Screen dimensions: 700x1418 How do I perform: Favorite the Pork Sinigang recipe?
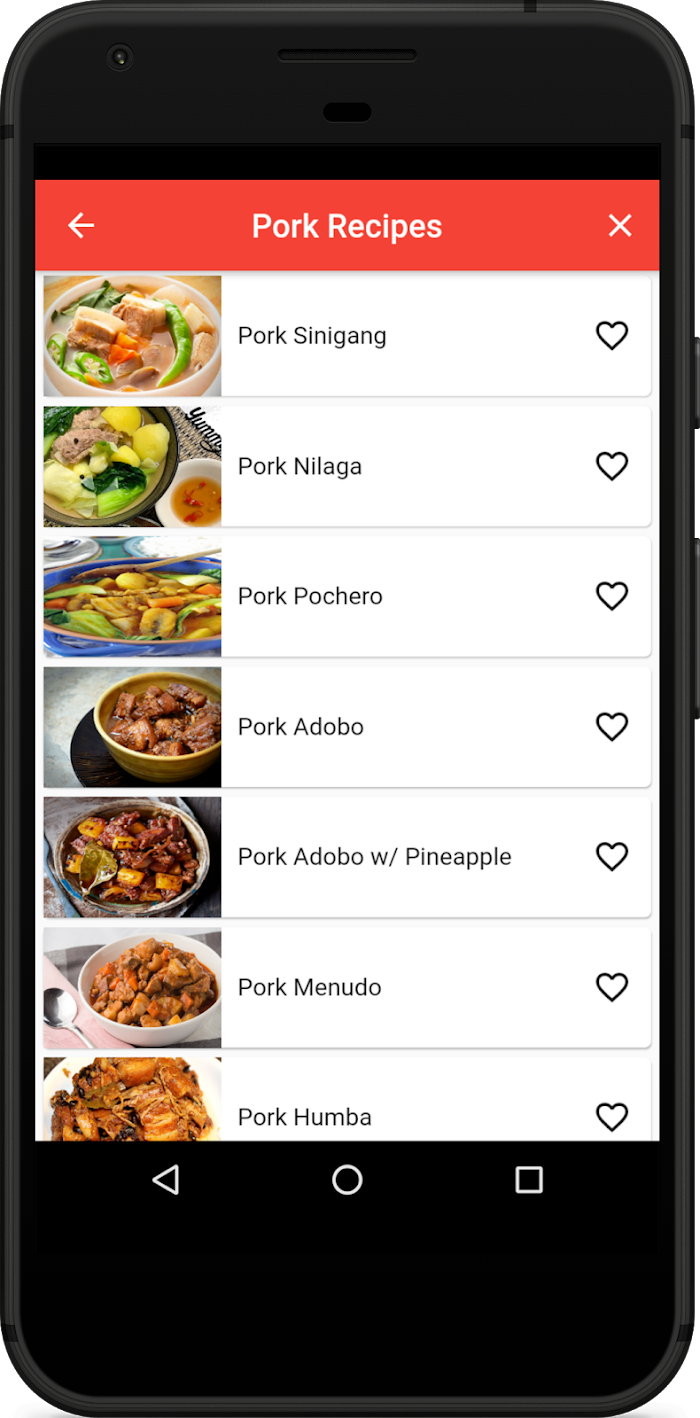(612, 336)
